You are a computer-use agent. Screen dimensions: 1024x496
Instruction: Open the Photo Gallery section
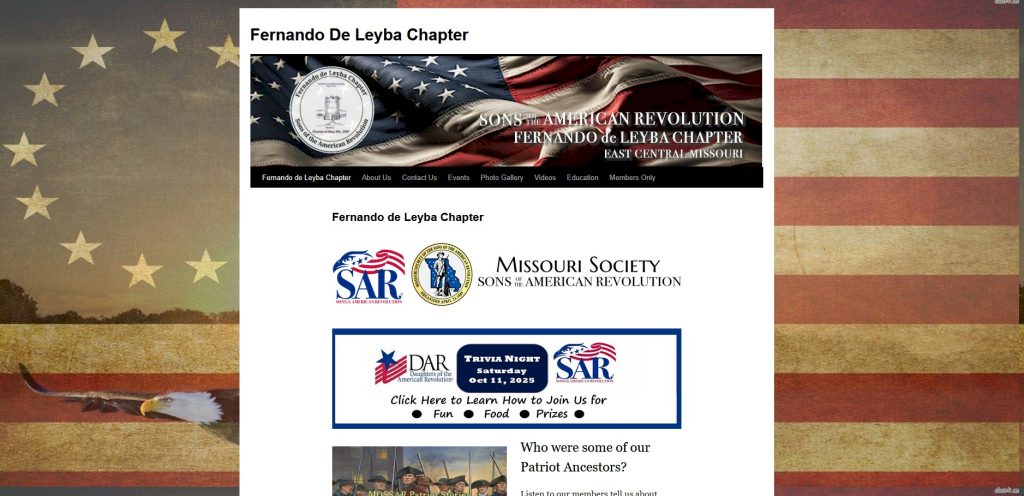point(502,178)
